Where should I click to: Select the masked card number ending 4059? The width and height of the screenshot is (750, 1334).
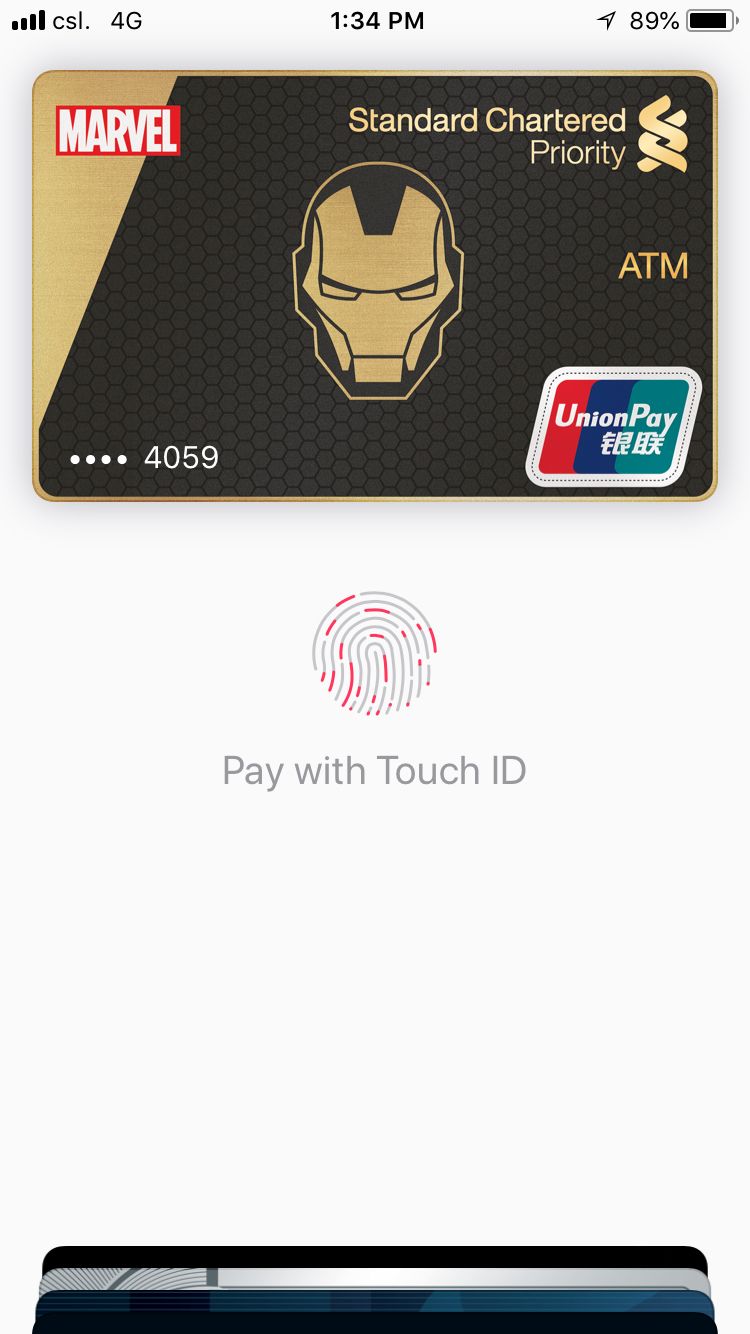(x=145, y=458)
